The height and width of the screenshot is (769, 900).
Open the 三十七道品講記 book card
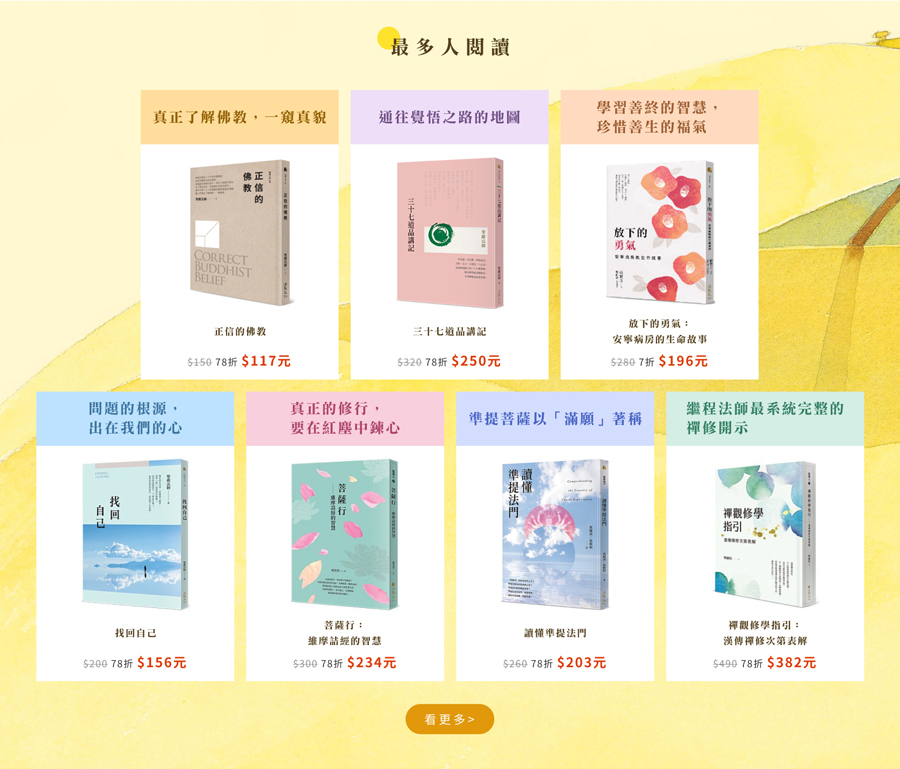click(x=449, y=234)
